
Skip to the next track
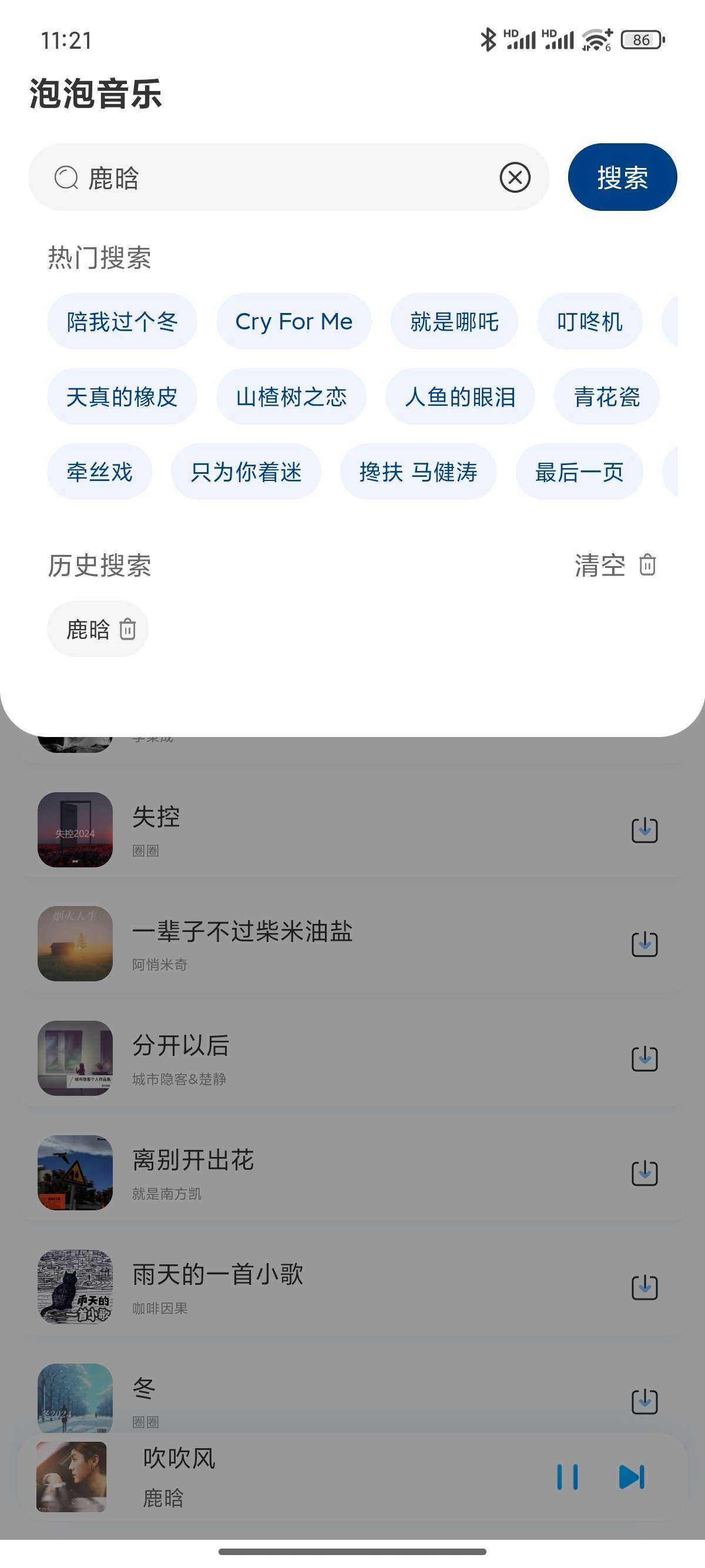coord(632,1475)
